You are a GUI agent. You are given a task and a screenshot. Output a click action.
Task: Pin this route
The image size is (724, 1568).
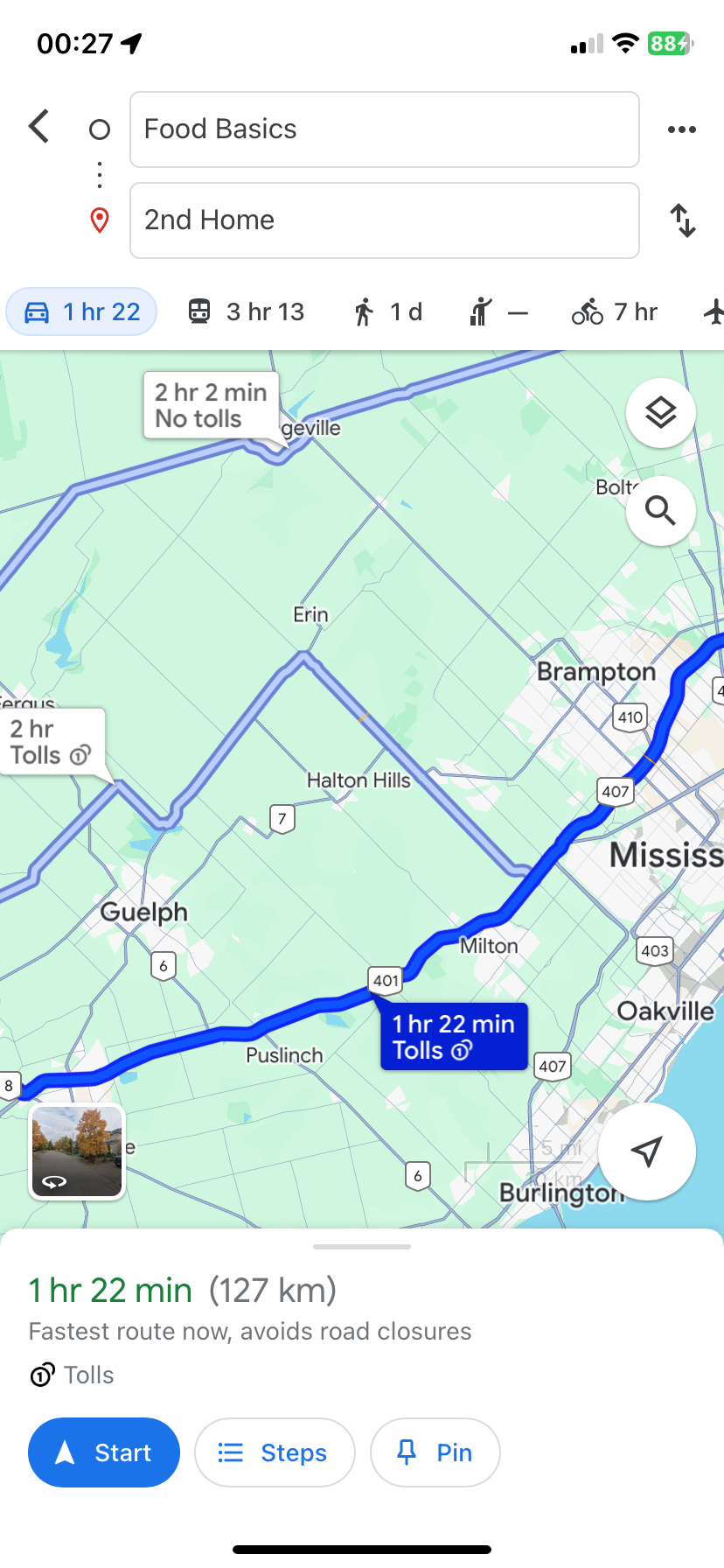pyautogui.click(x=435, y=1452)
